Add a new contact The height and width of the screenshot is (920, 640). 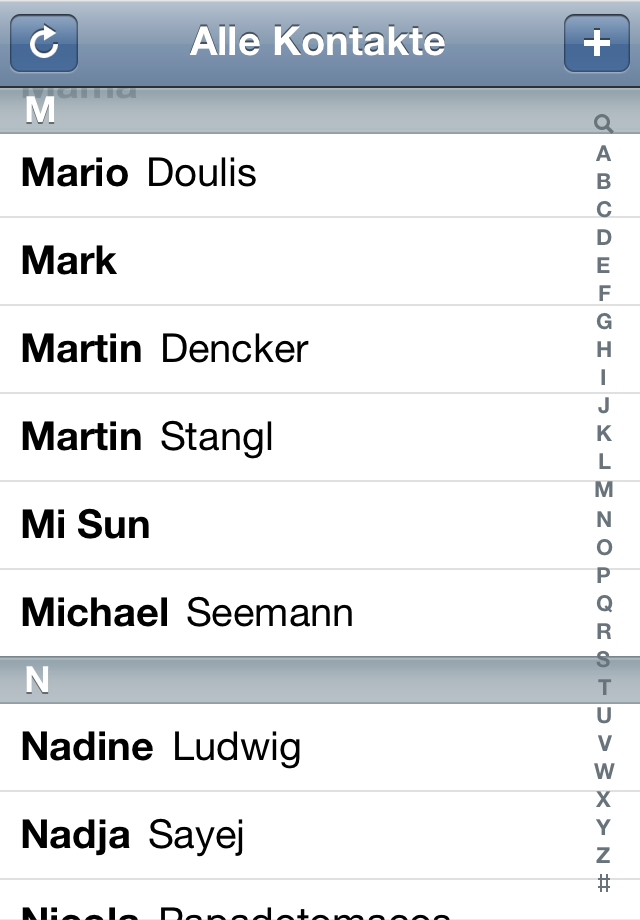pos(596,44)
